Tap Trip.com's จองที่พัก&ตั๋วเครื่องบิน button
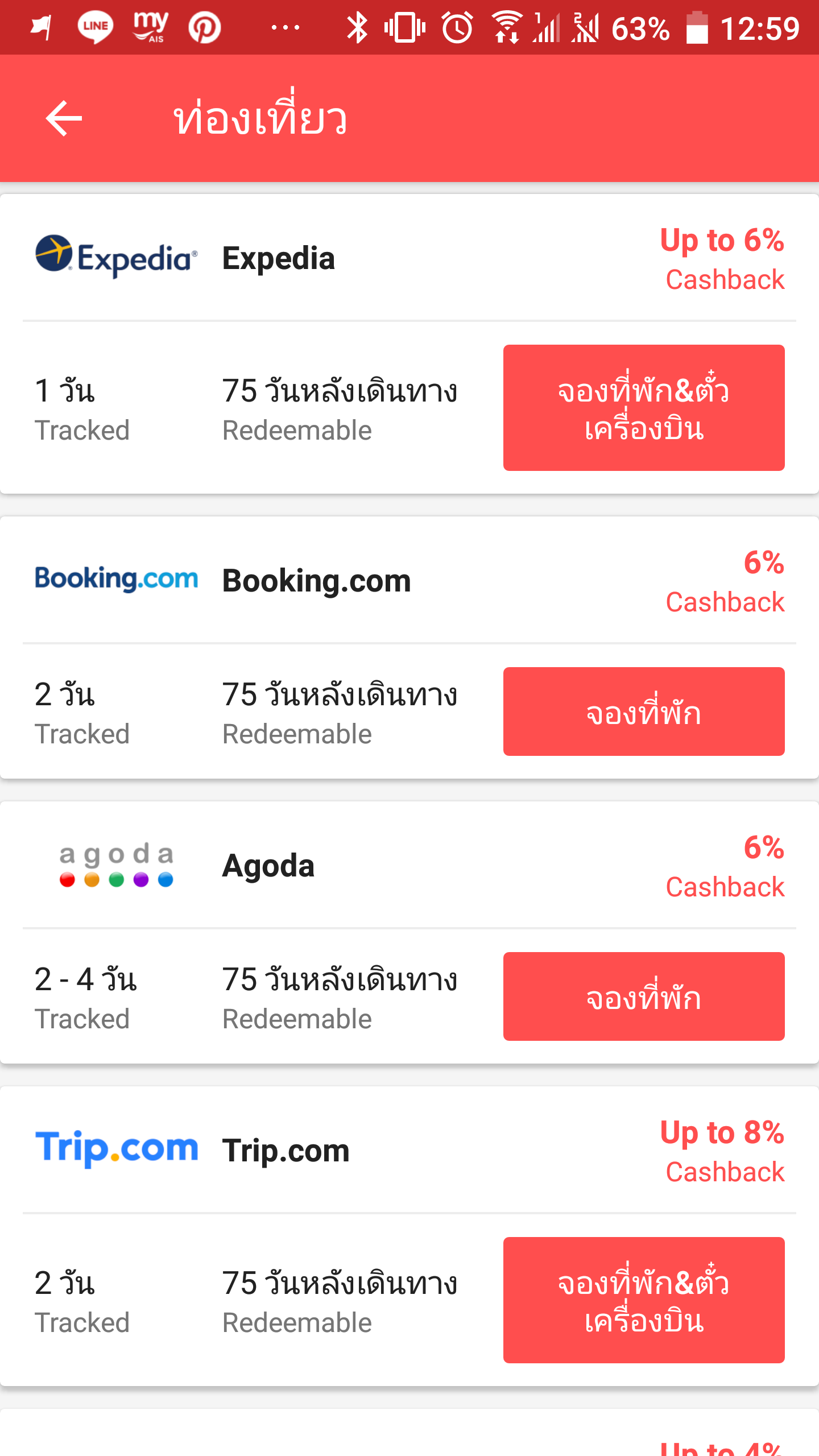The width and height of the screenshot is (819, 1456). (644, 1300)
